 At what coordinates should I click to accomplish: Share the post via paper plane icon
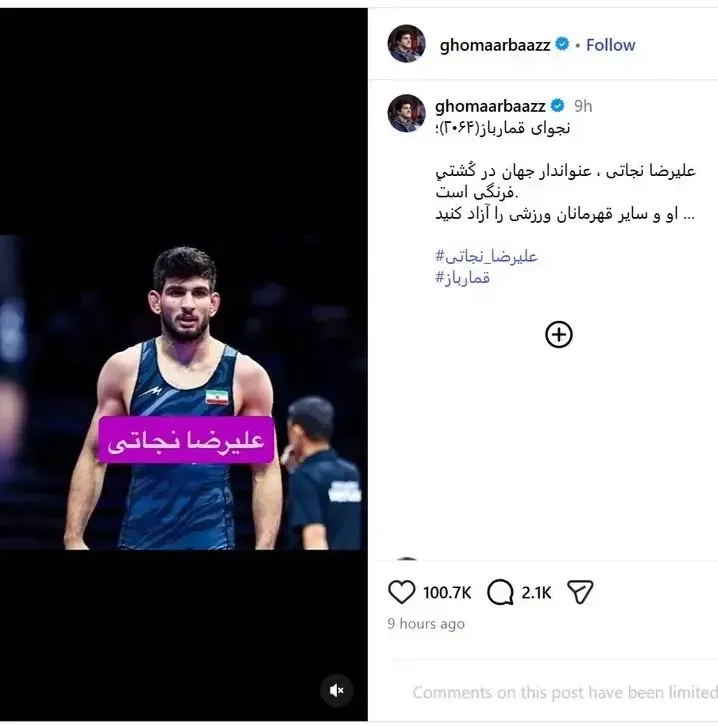pyautogui.click(x=580, y=592)
